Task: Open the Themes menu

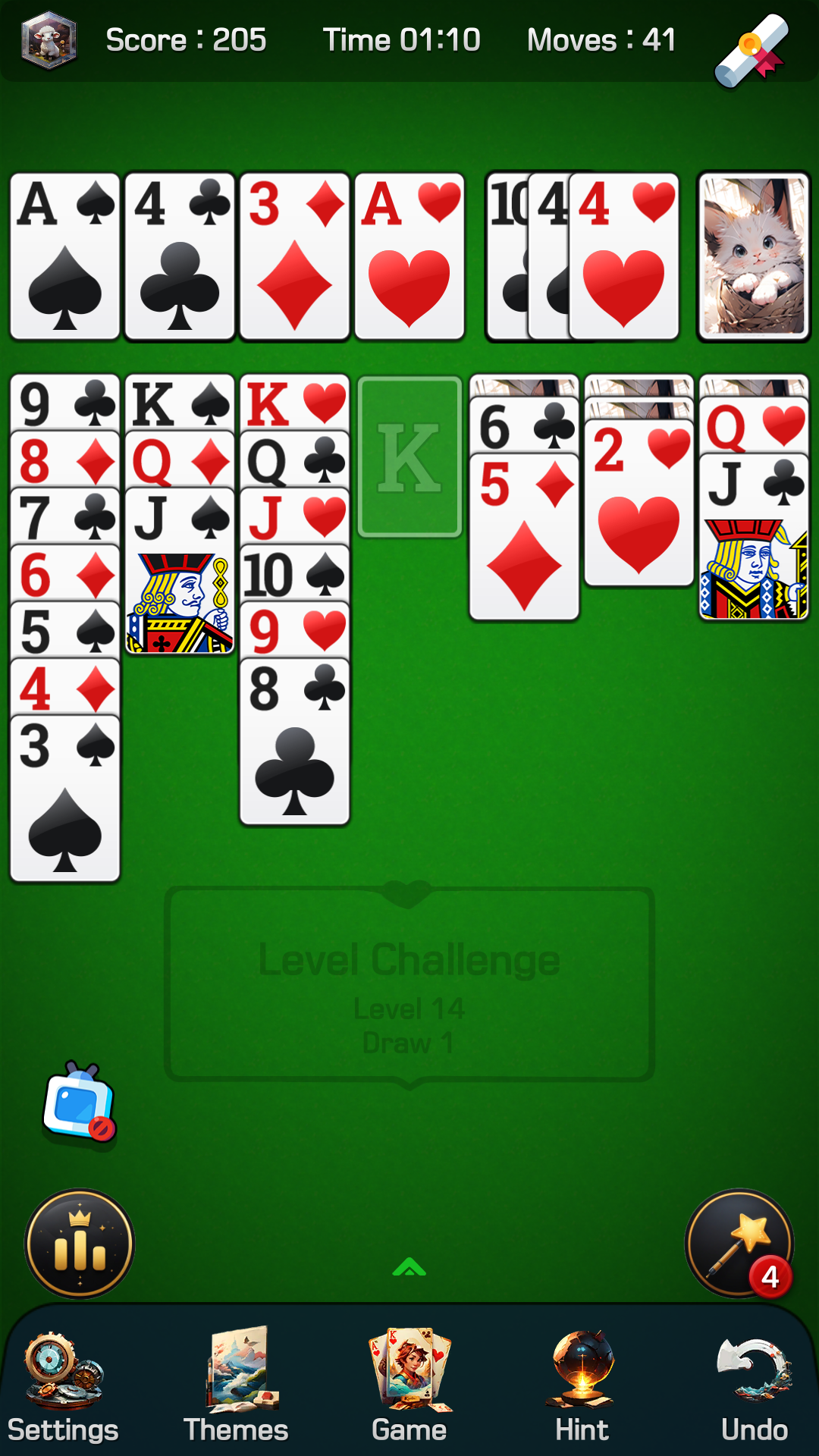Action: tap(237, 1389)
